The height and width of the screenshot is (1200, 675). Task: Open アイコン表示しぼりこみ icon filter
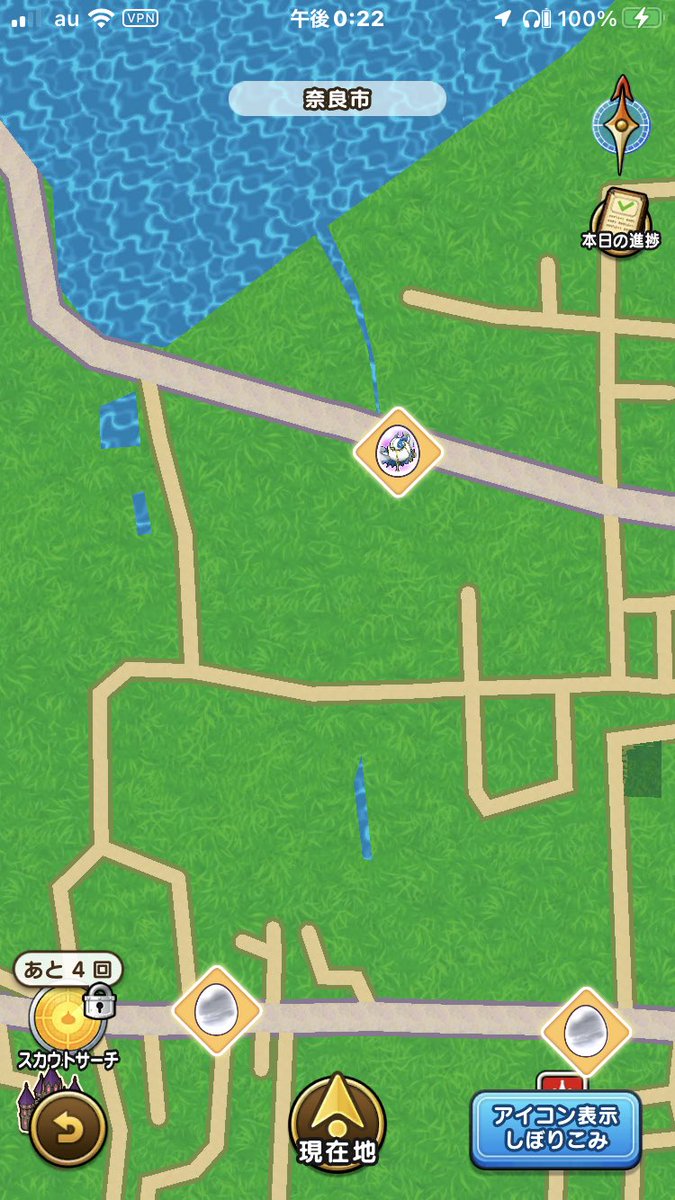(555, 1128)
